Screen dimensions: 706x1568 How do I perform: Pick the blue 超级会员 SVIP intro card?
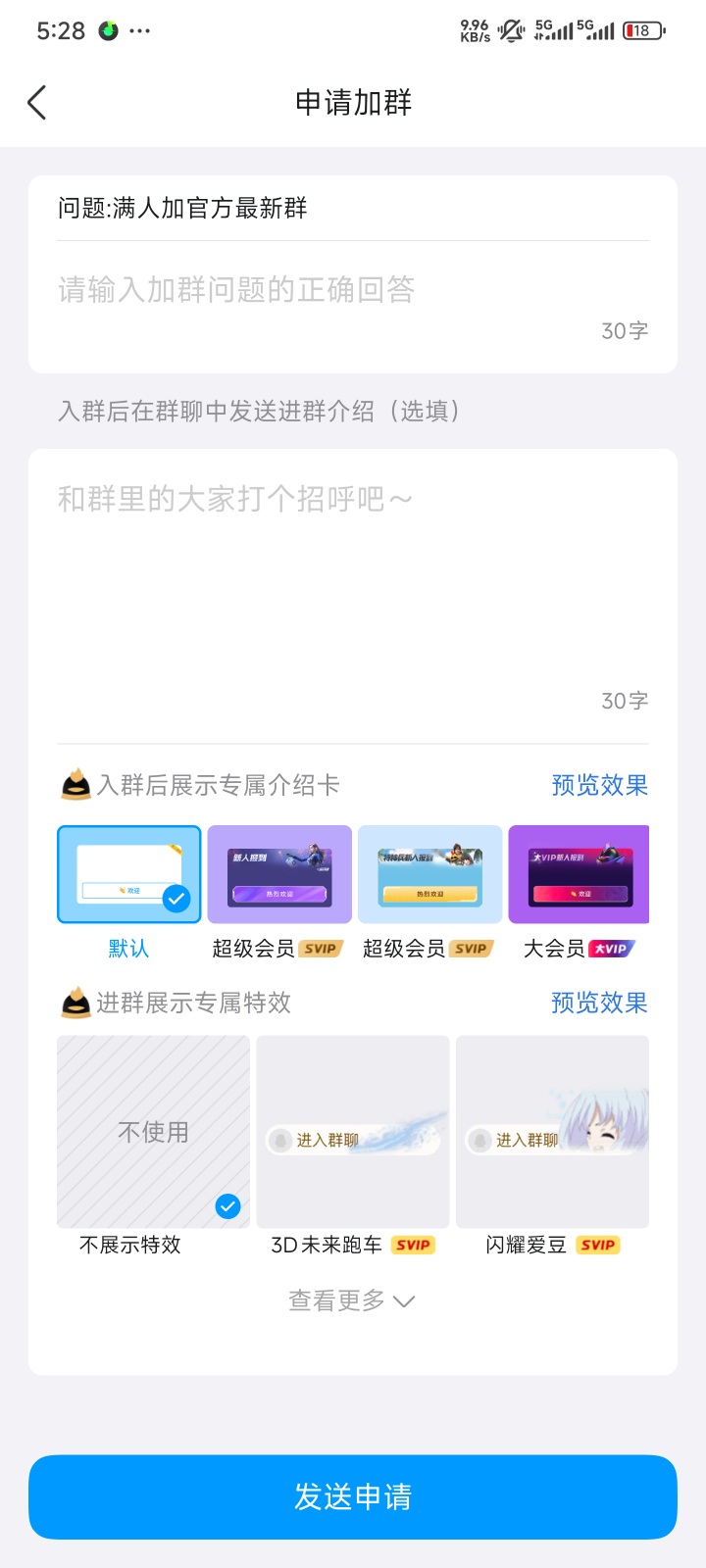(429, 874)
